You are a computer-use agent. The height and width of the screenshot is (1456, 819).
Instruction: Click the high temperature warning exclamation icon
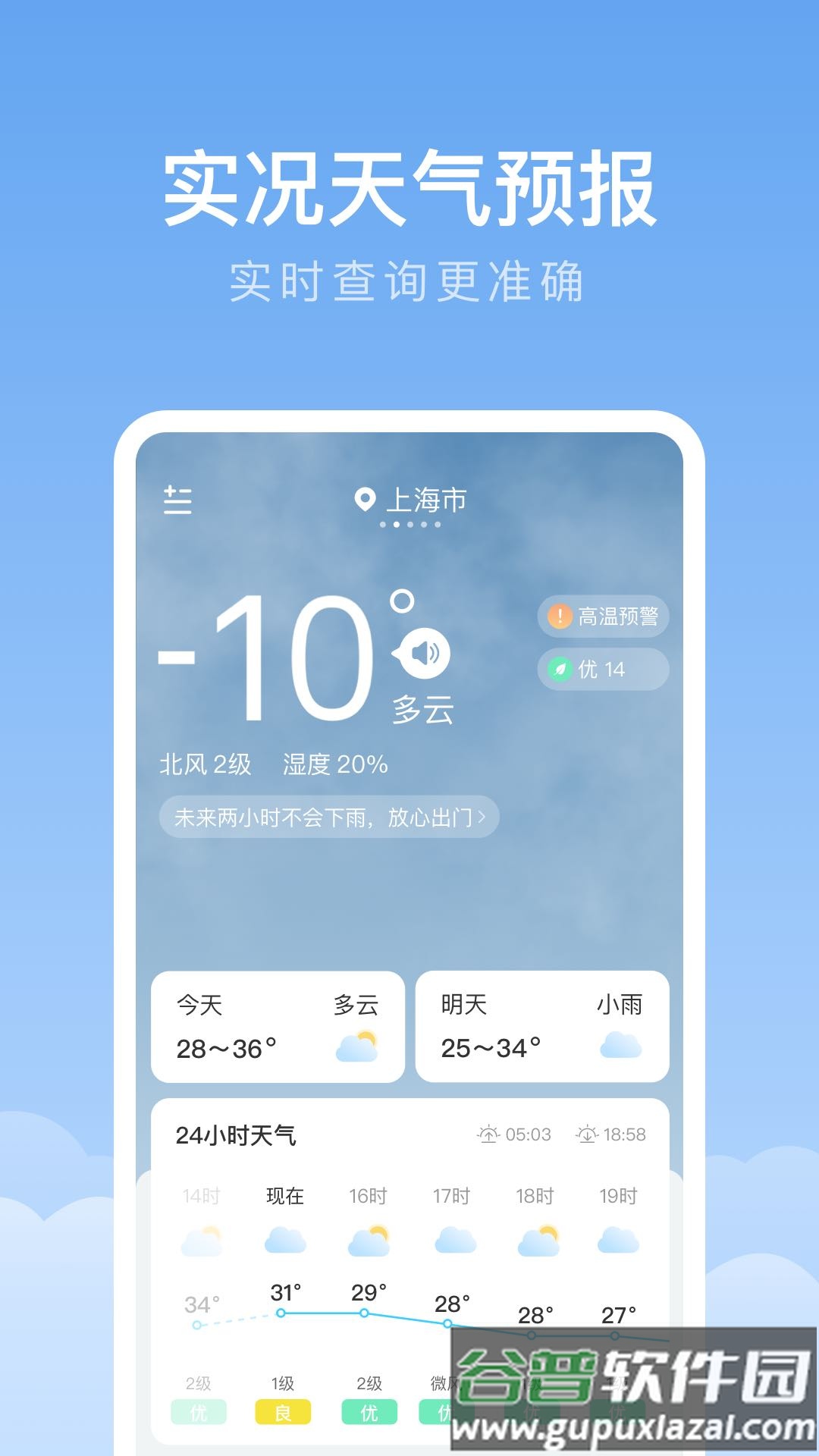560,617
